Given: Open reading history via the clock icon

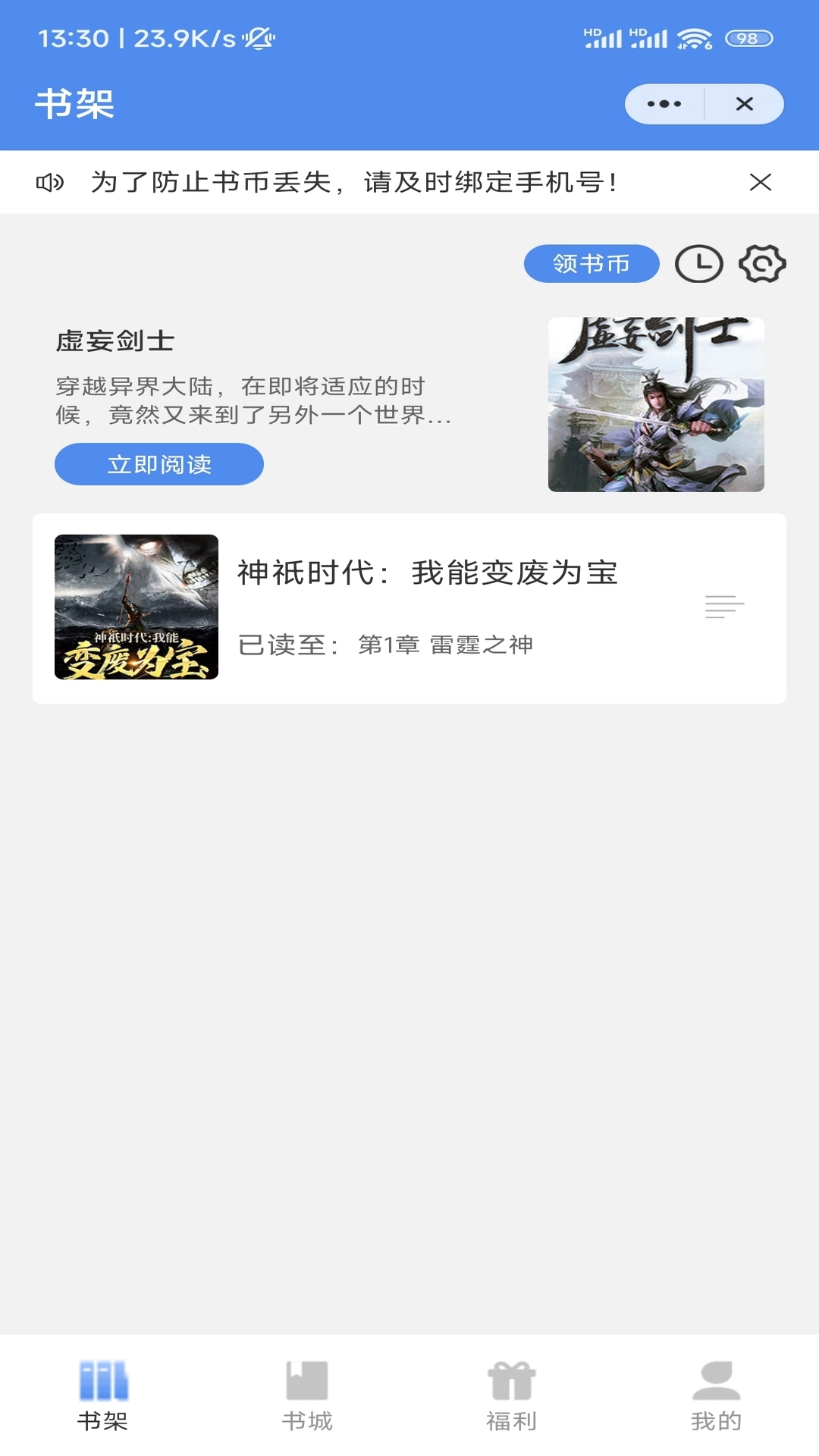Looking at the screenshot, I should pyautogui.click(x=698, y=264).
